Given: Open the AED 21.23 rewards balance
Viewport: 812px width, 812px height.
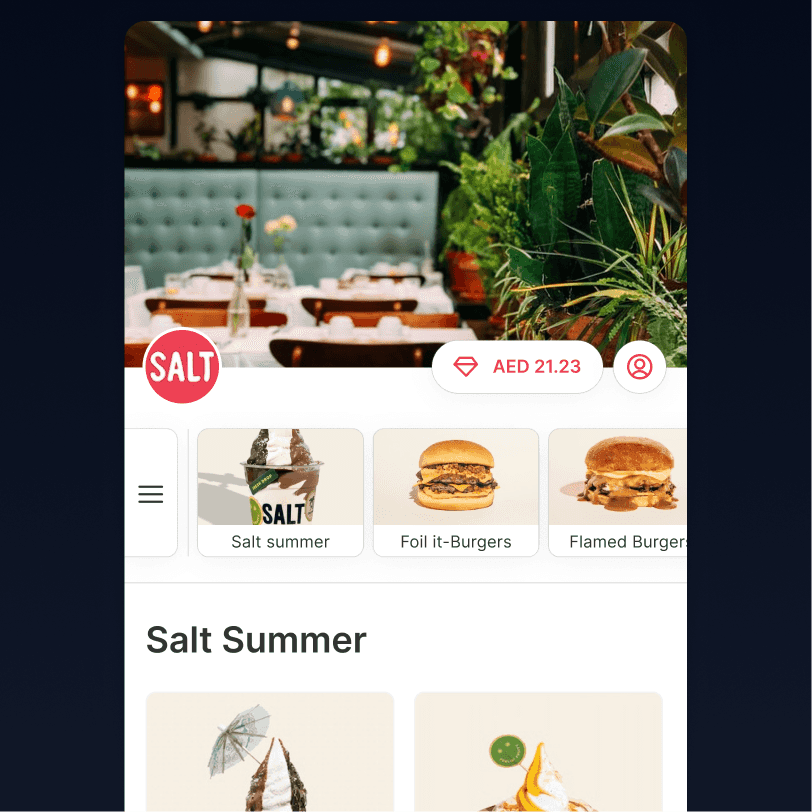Looking at the screenshot, I should pyautogui.click(x=517, y=367).
